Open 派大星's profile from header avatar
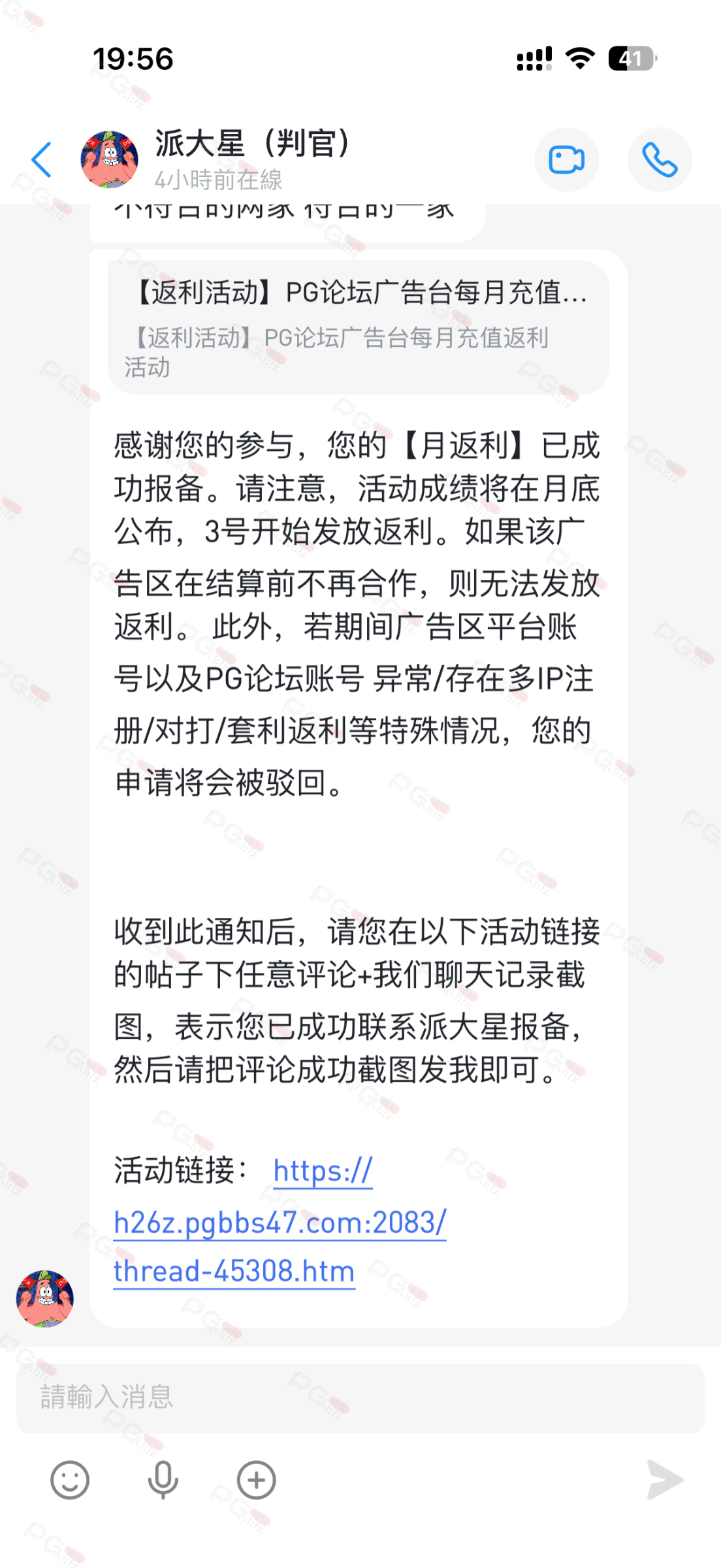 click(109, 159)
